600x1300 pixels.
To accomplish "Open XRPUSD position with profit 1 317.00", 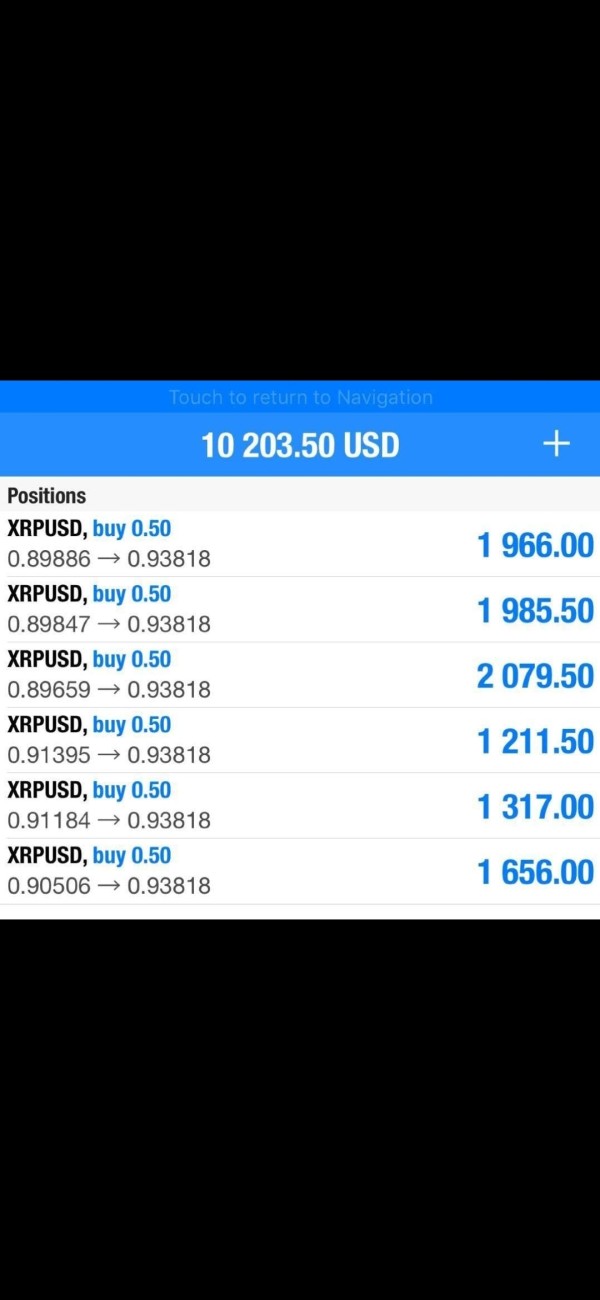I will pyautogui.click(x=300, y=806).
